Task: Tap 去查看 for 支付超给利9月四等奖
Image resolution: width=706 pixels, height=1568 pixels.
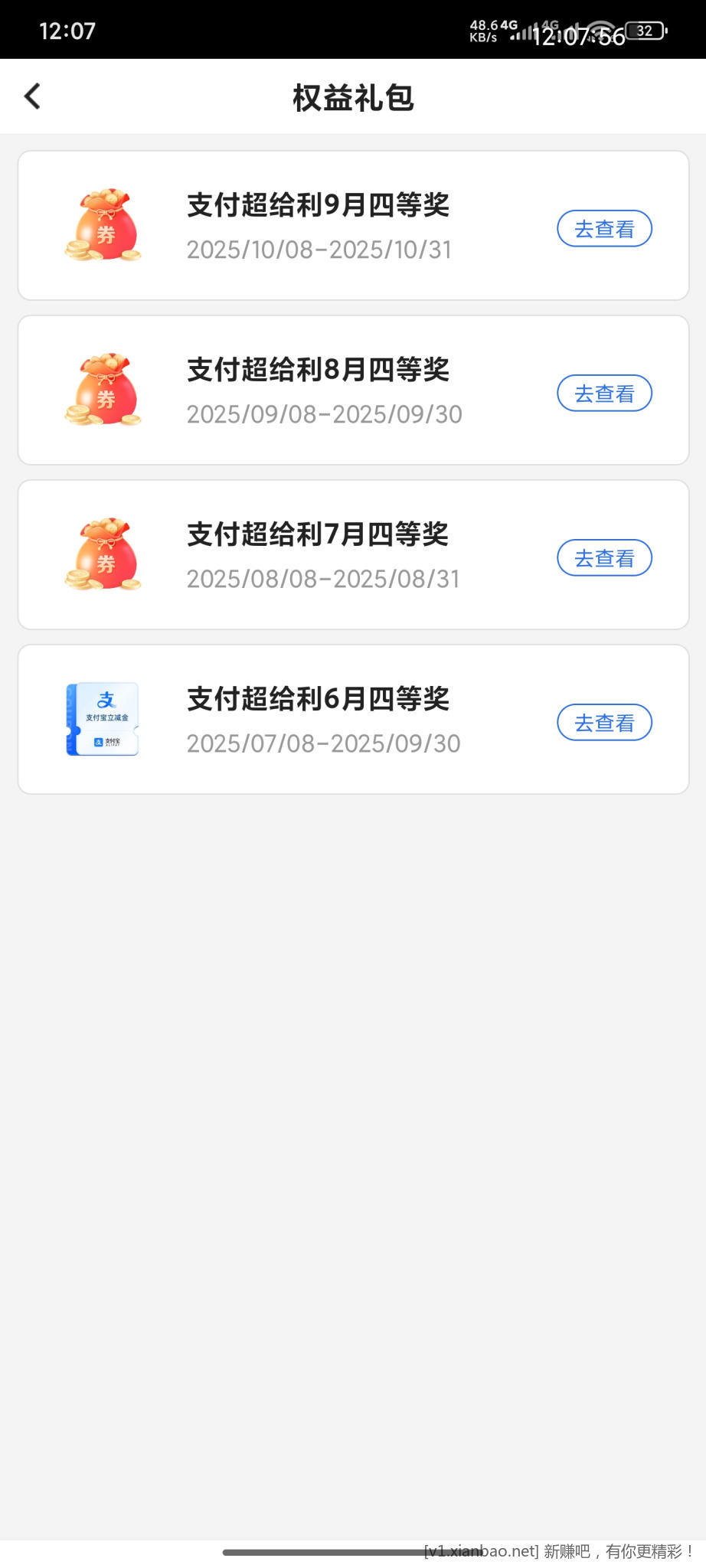Action: click(604, 229)
